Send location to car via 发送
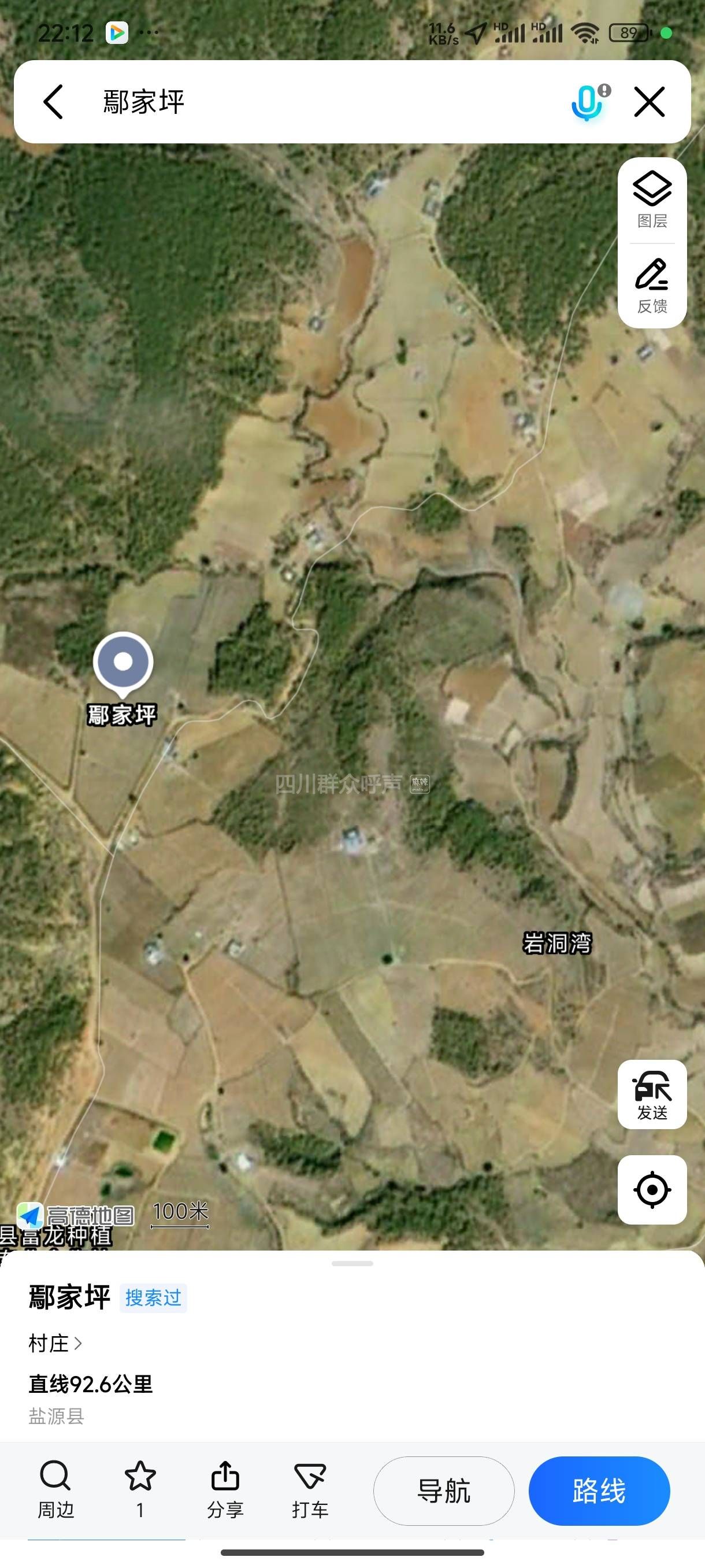 coord(651,1095)
